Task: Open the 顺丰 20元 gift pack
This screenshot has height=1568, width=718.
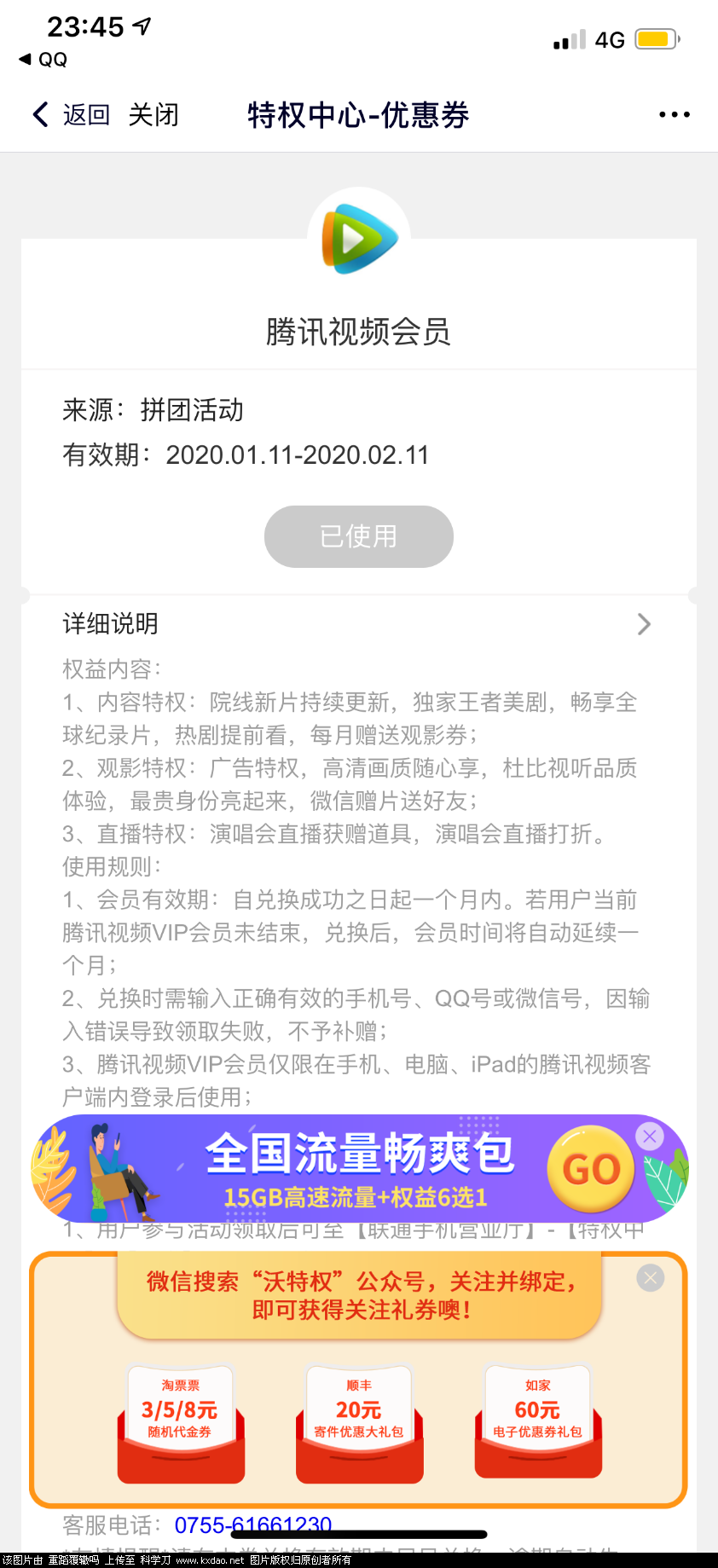Action: point(359,1421)
